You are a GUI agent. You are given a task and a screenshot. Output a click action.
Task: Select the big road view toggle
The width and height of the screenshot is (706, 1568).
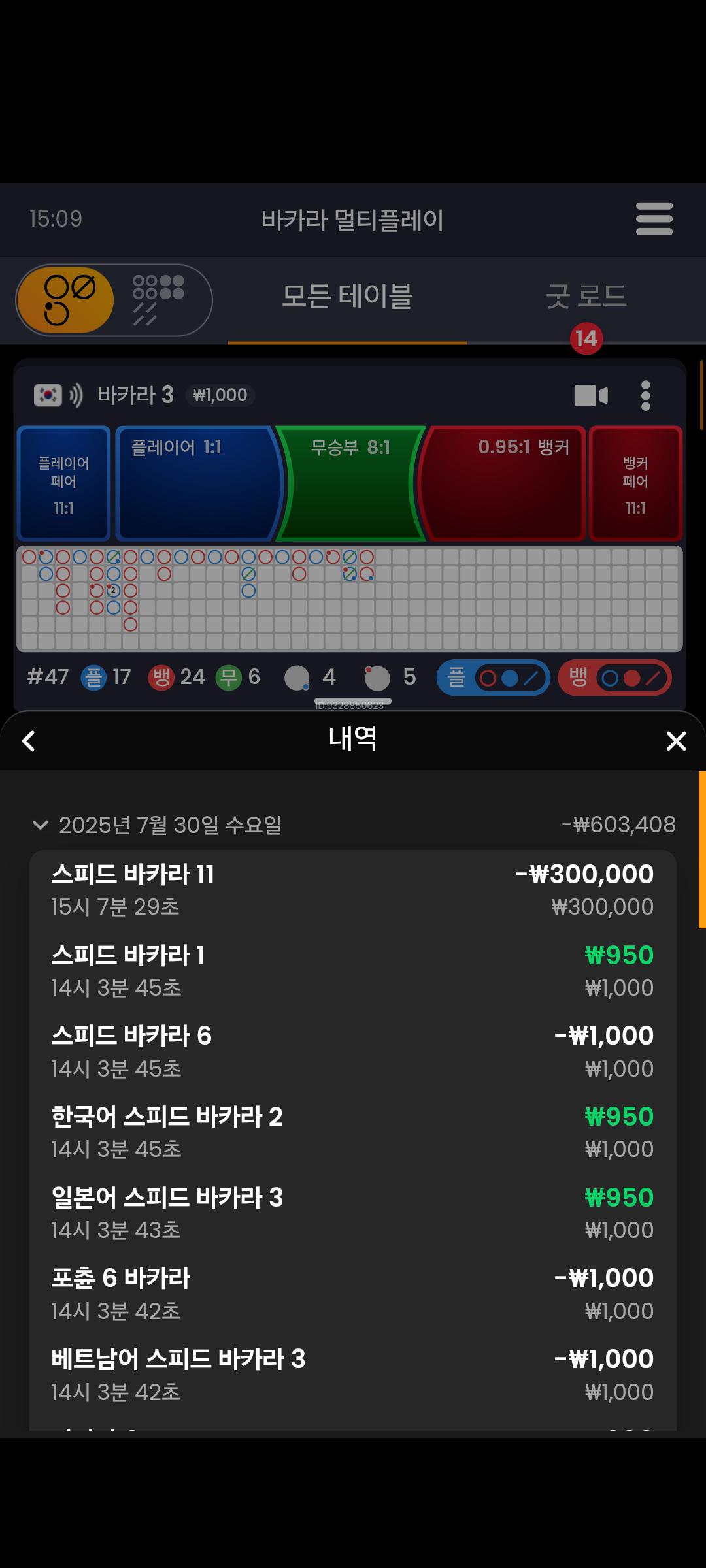click(x=66, y=300)
